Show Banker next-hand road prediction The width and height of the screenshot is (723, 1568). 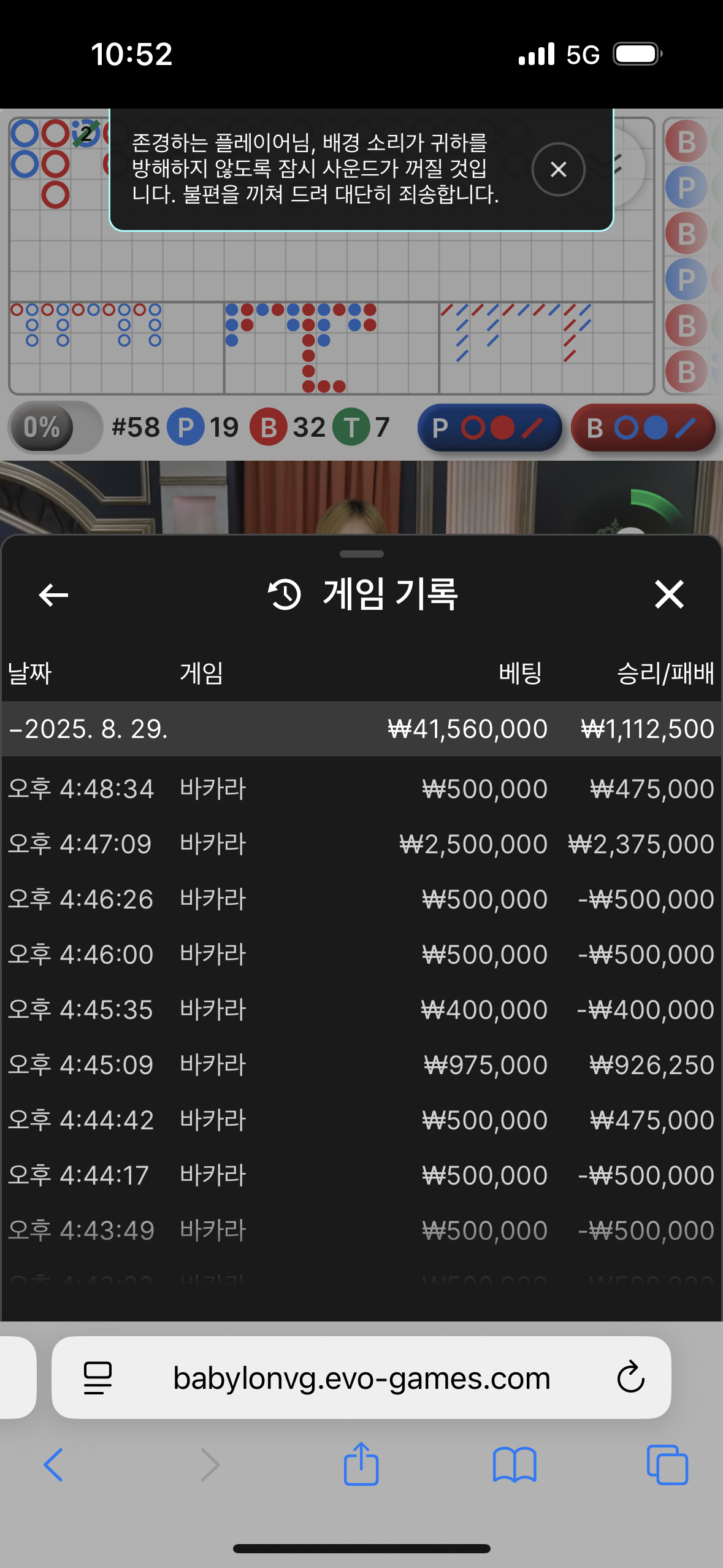point(643,428)
